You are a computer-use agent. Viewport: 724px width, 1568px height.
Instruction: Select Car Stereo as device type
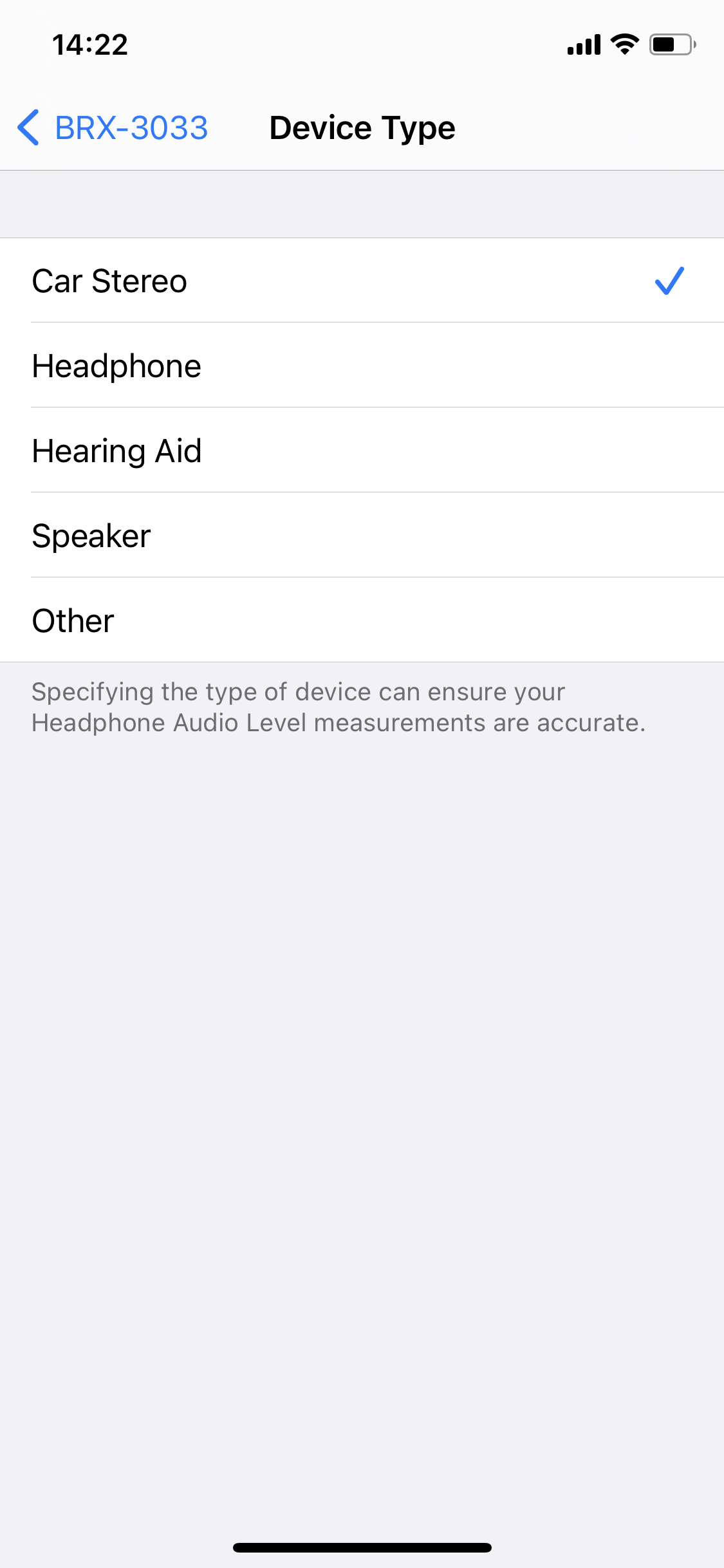[362, 281]
